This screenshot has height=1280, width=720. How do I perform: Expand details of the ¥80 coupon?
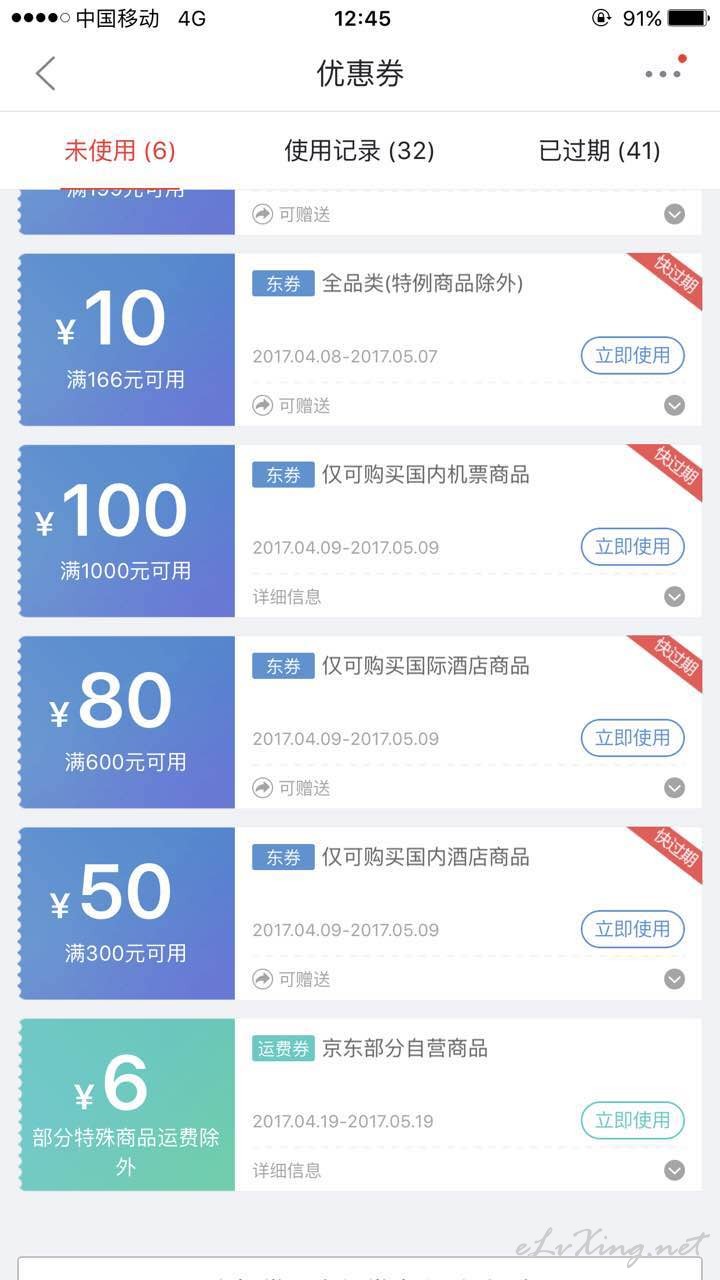(x=675, y=788)
